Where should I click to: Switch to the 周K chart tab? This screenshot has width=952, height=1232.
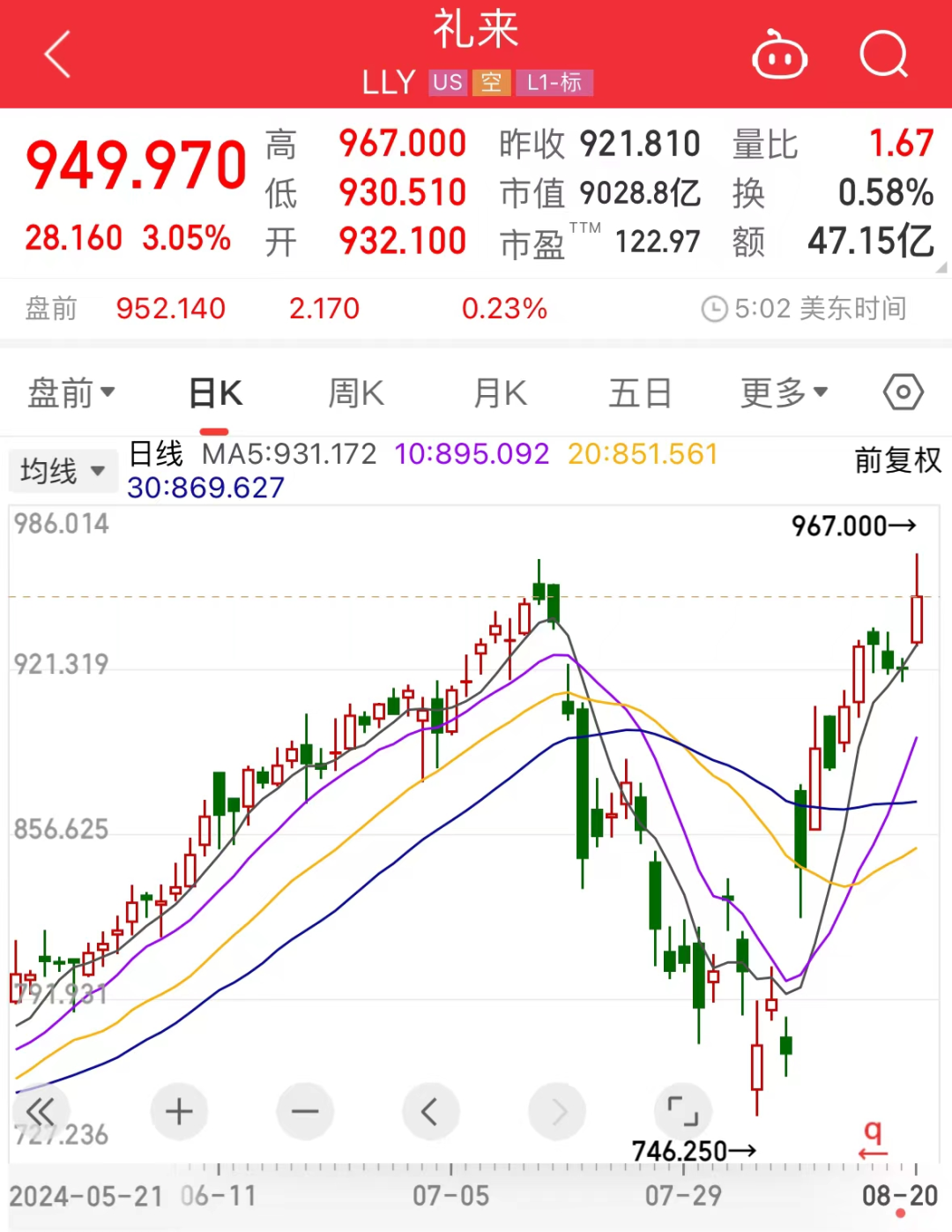(x=356, y=393)
